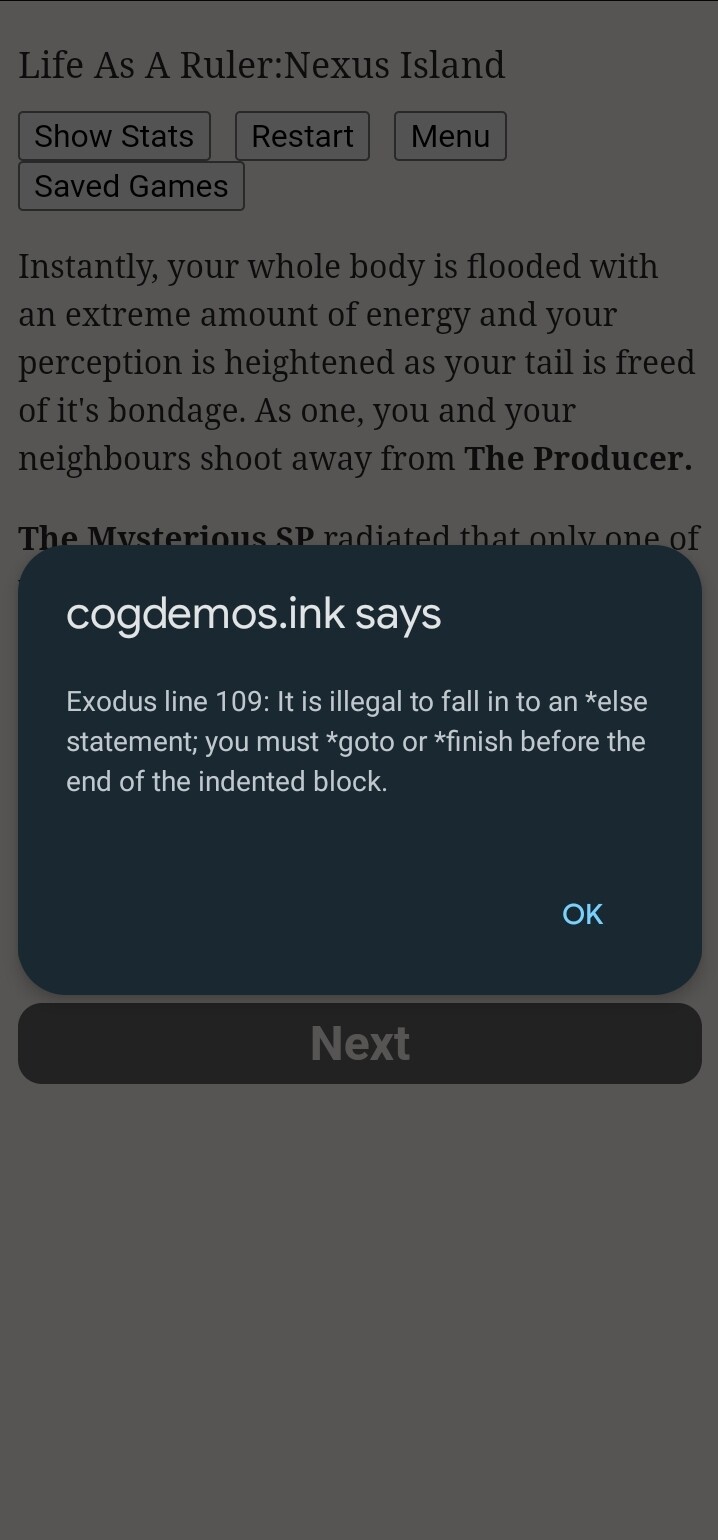This screenshot has height=1540, width=718.
Task: Open the Menu button
Action: [x=450, y=136]
